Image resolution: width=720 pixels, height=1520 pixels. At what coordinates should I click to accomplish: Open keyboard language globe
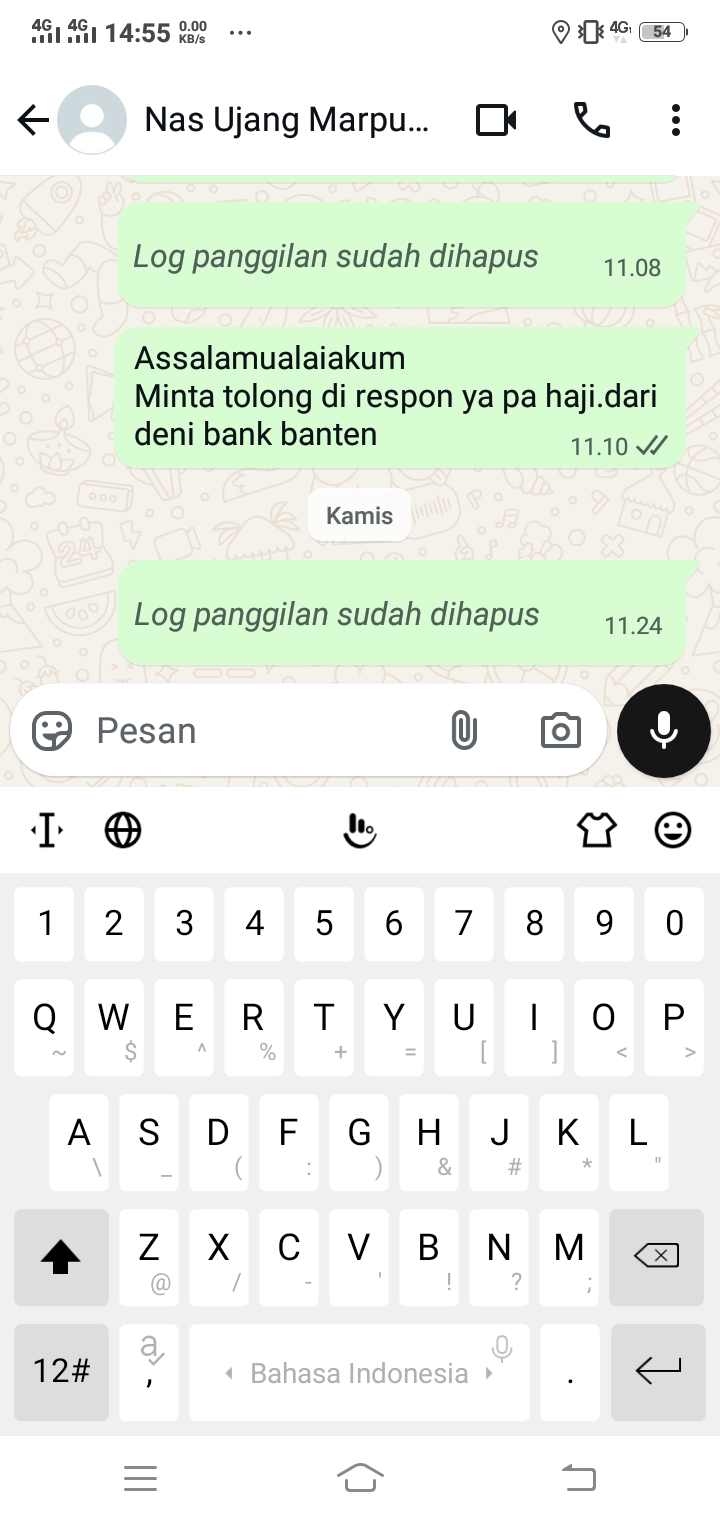123,829
